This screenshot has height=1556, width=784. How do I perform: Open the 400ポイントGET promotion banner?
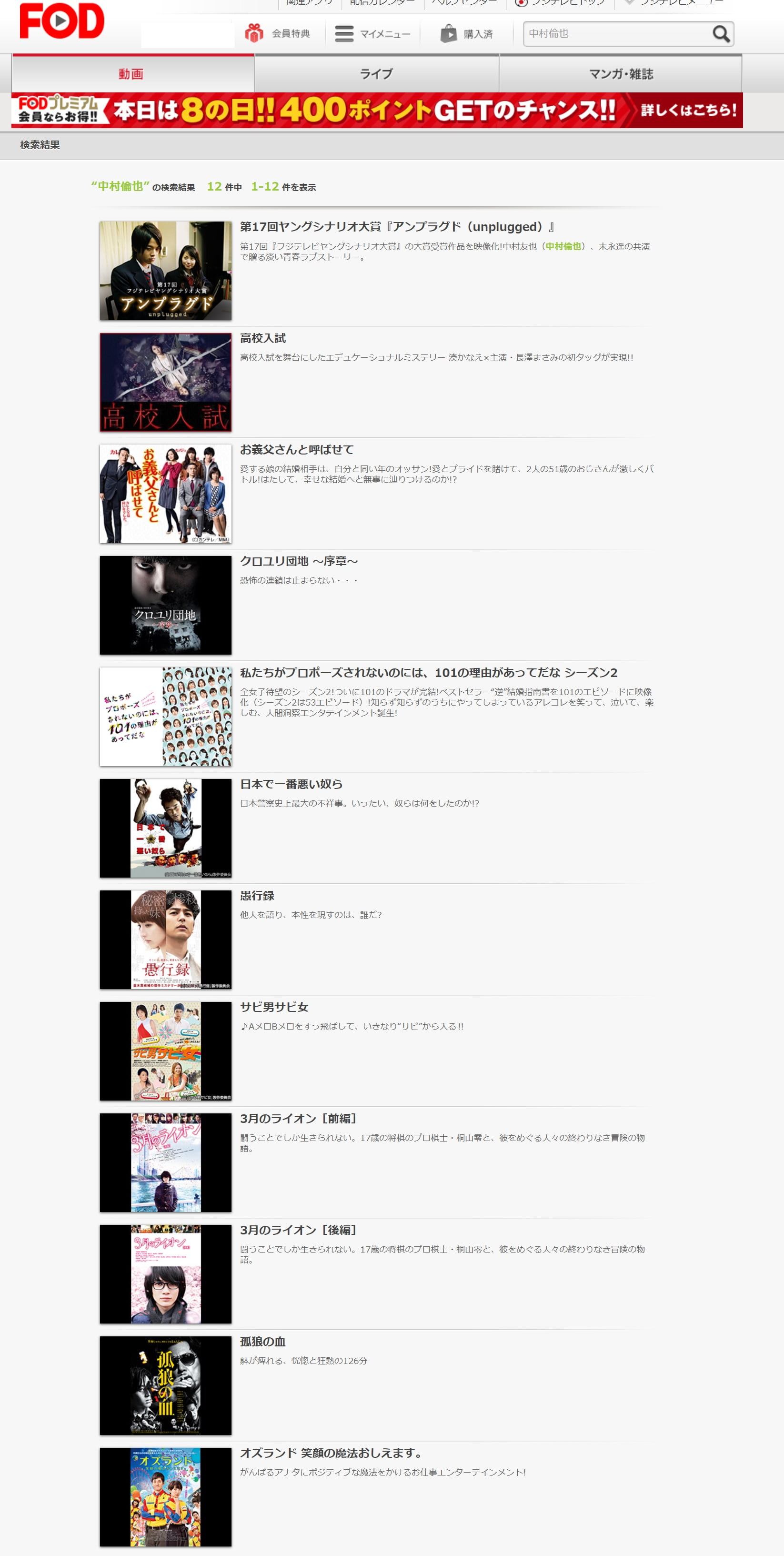(x=377, y=110)
